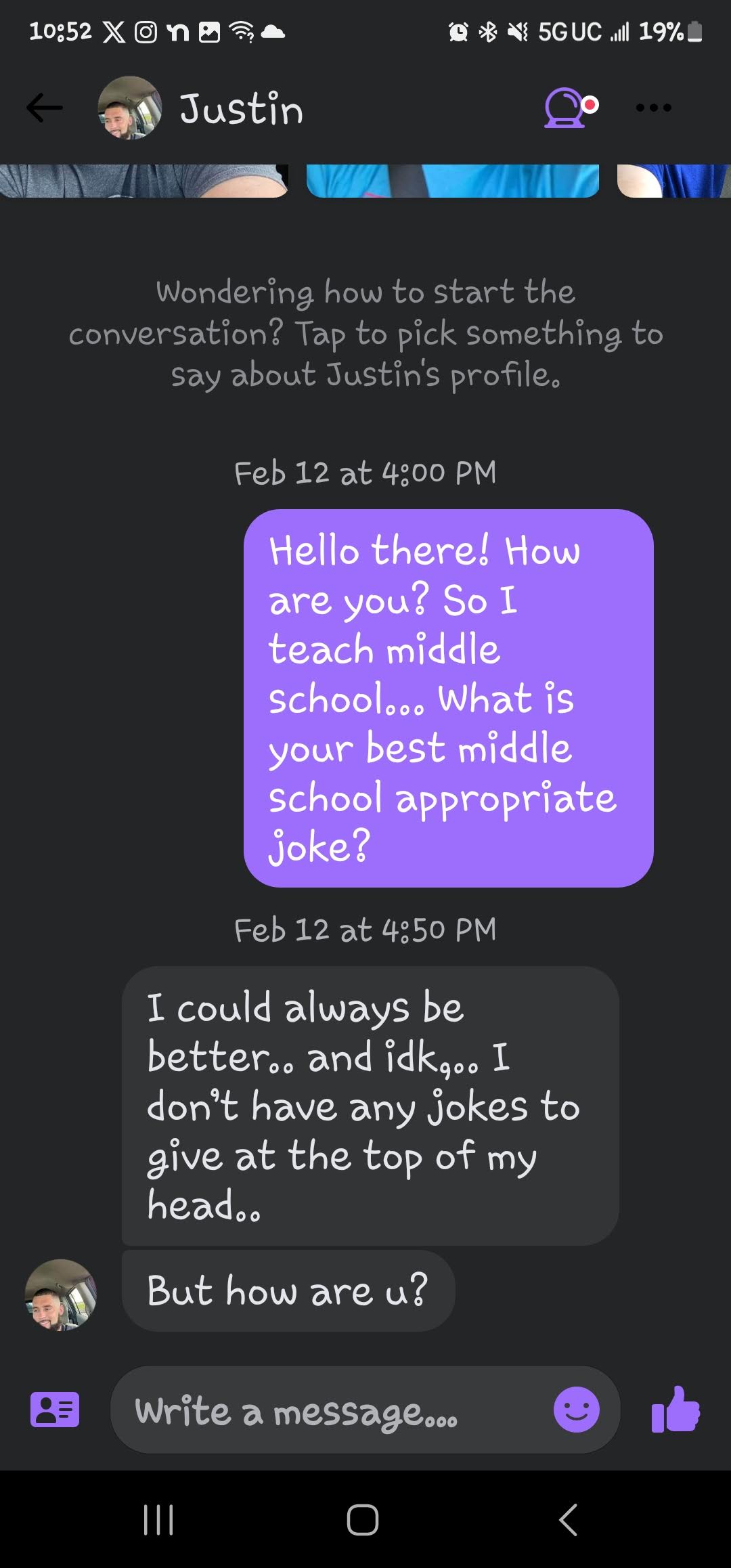The width and height of the screenshot is (731, 1568).
Task: Tap Justin's avatar beside his message
Action: pos(61,1294)
